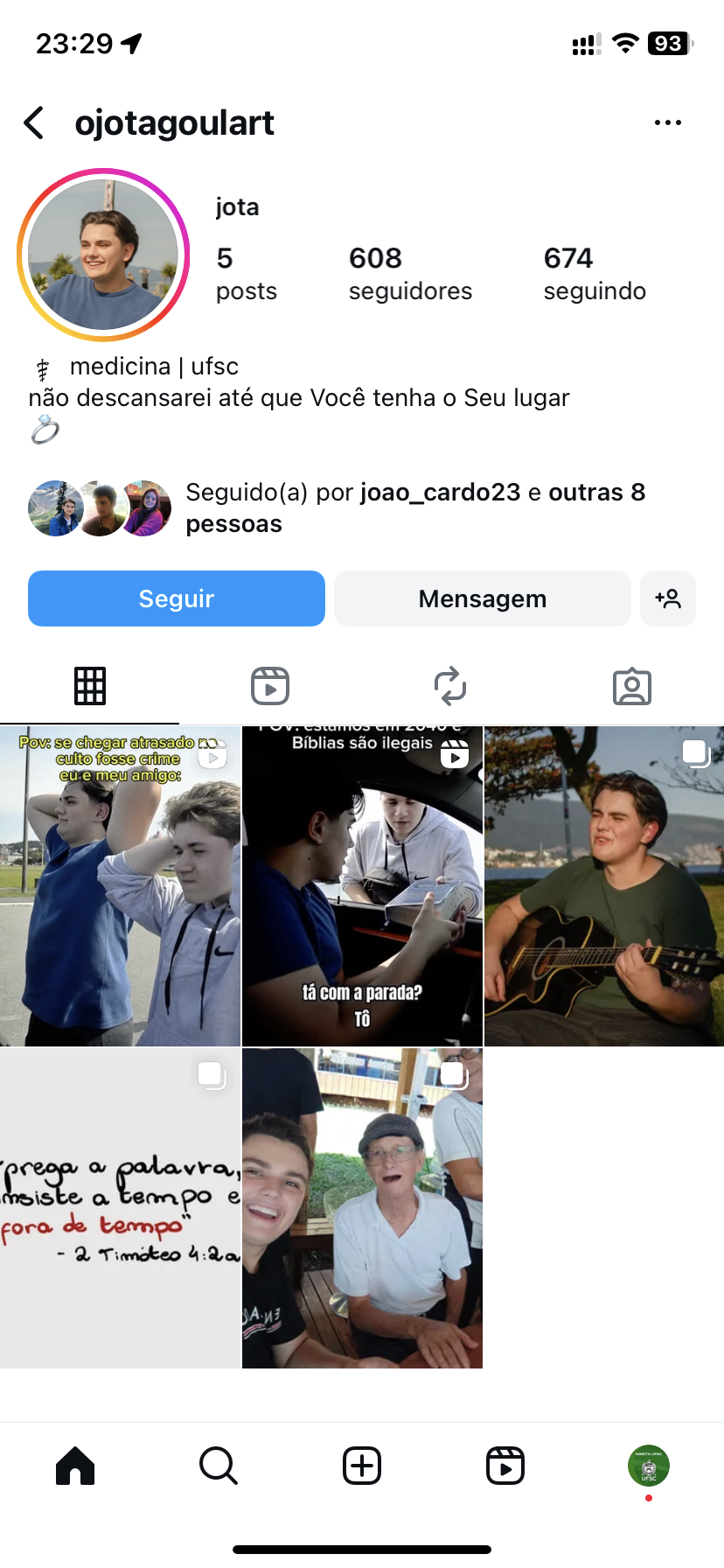
Task: View jota's story via profile picture
Action: pyautogui.click(x=103, y=255)
